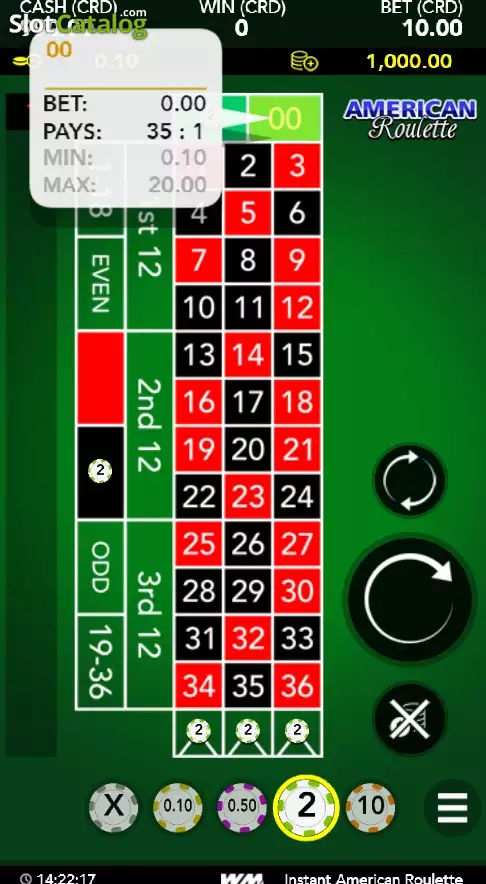Bet on black number 17
486x884 pixels.
pyautogui.click(x=248, y=403)
